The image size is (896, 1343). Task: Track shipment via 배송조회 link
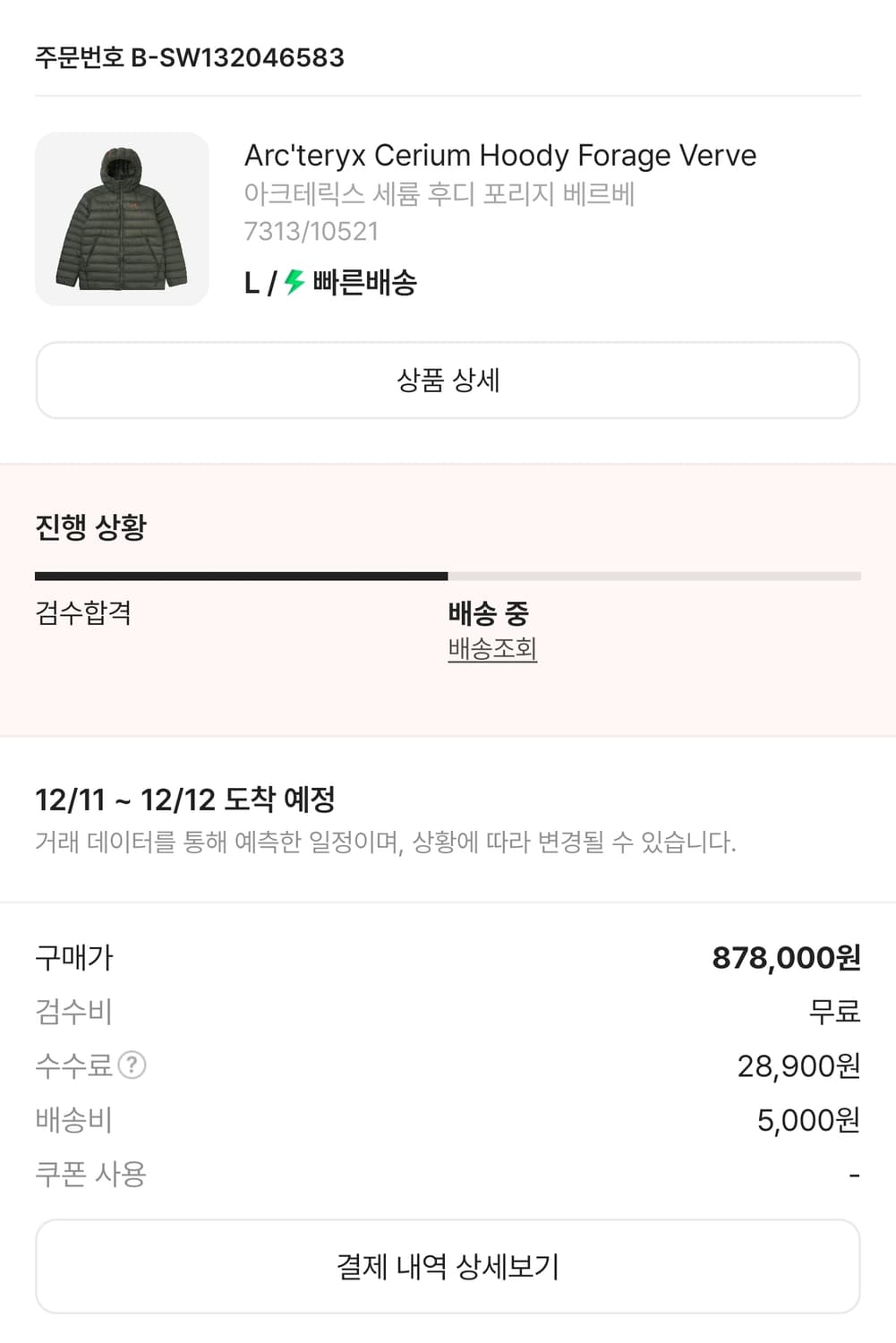pos(491,651)
